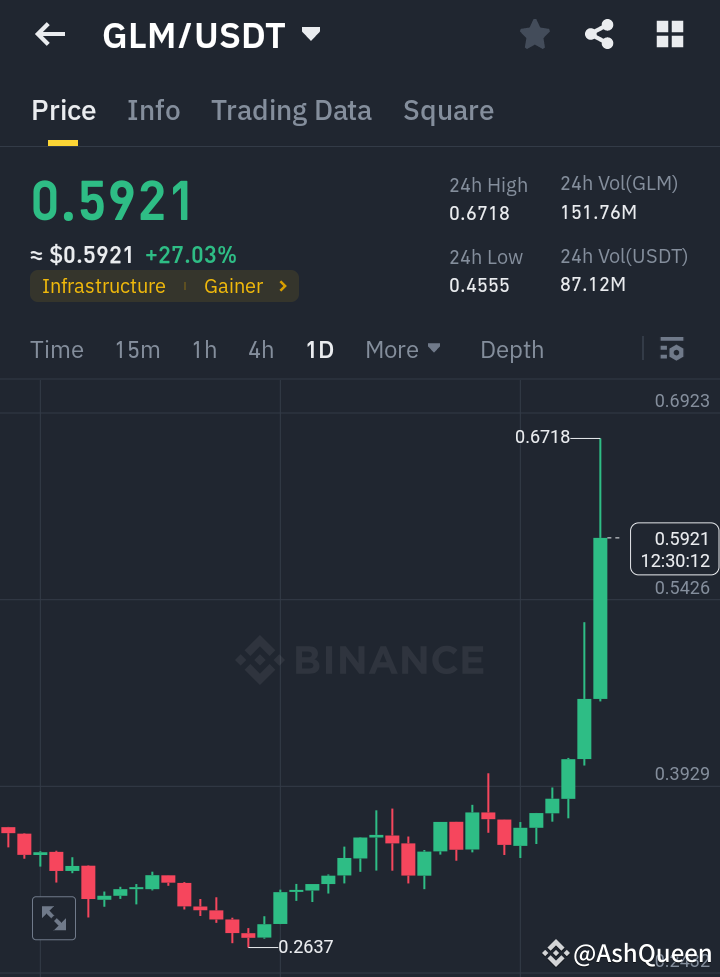
Task: Switch to the Trading Data tab
Action: coord(291,110)
